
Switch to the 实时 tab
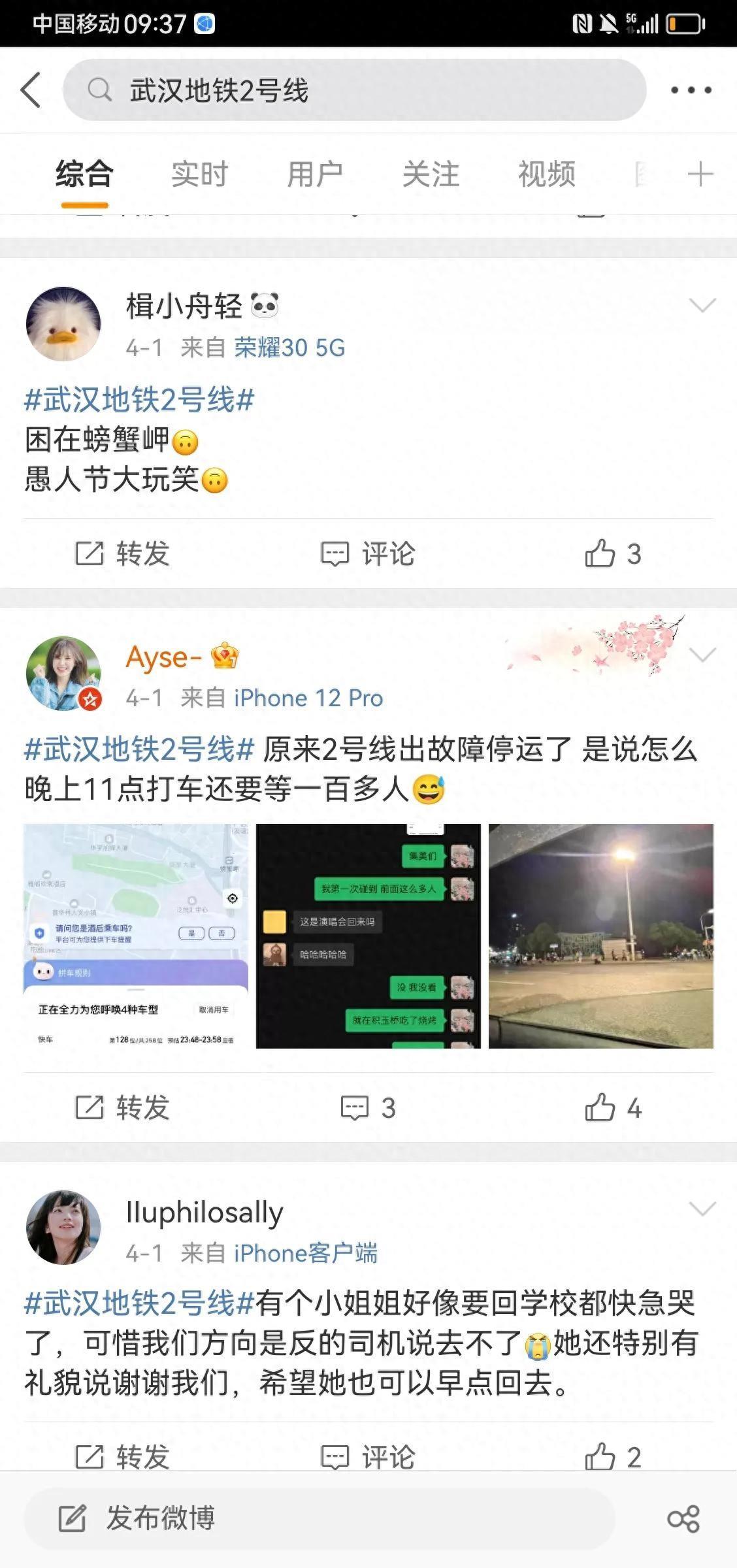click(199, 174)
